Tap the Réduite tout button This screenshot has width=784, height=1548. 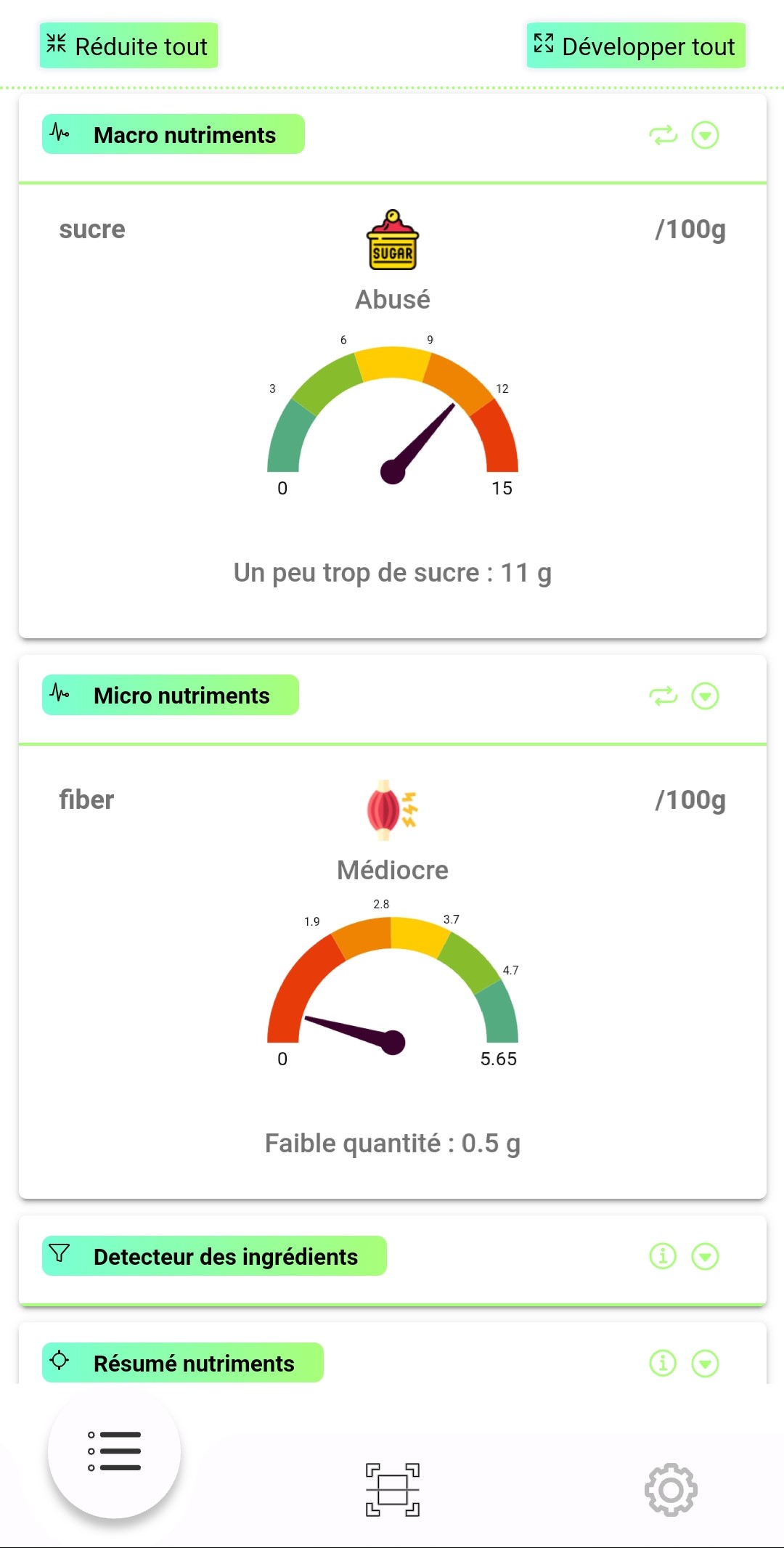(128, 46)
